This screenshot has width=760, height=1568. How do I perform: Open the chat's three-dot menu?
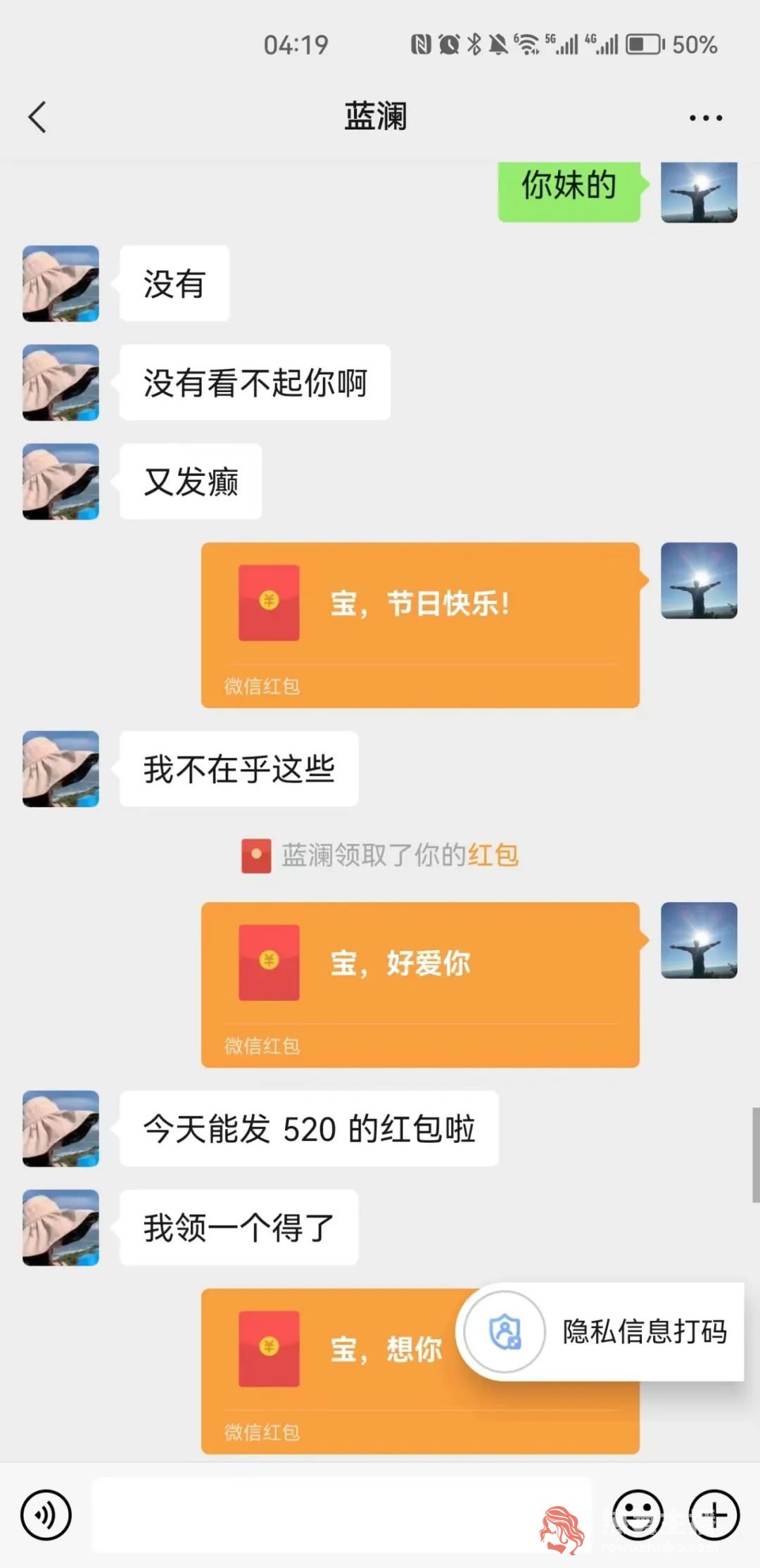[x=705, y=118]
